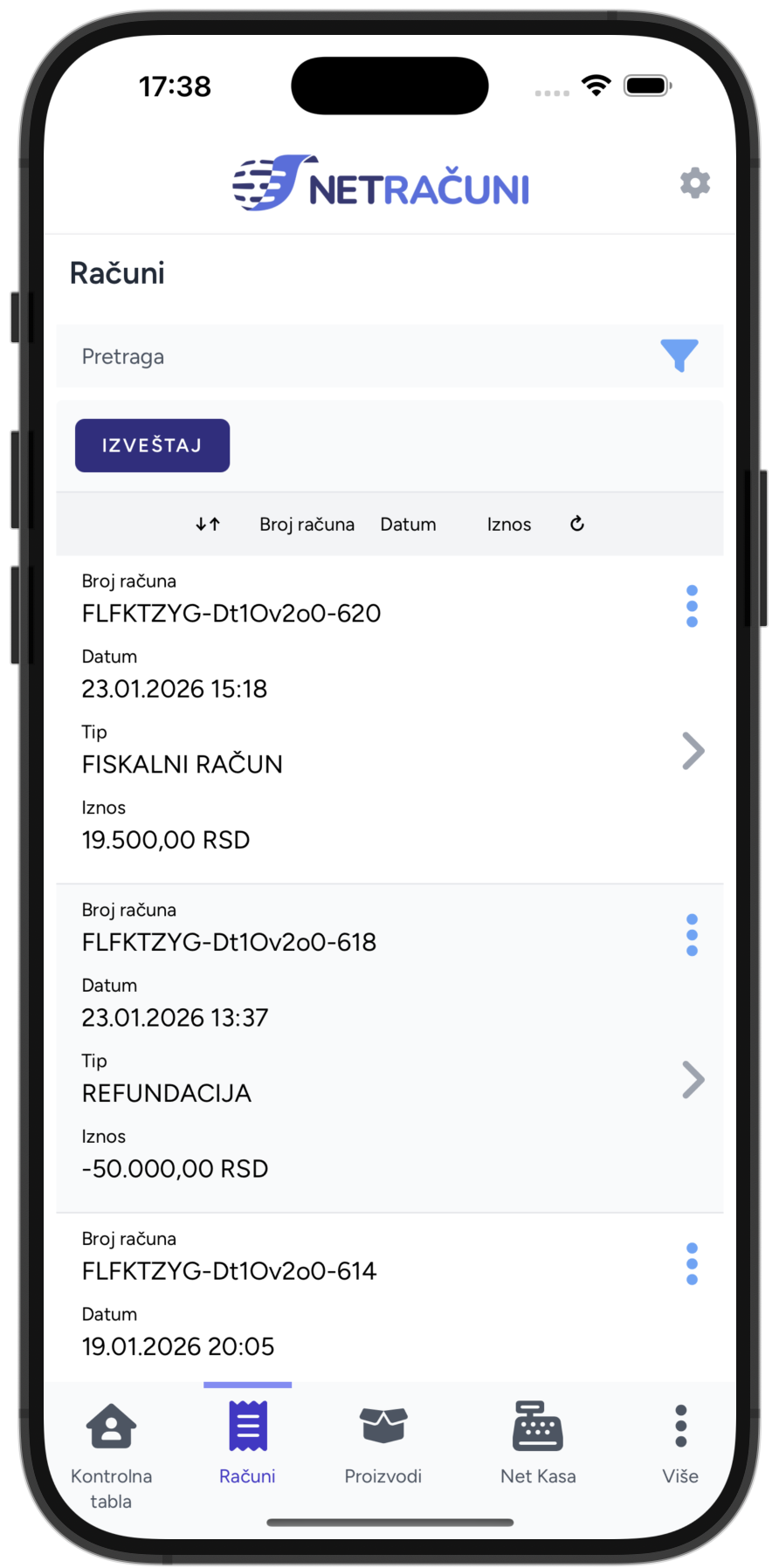Open the three-dot menu for receipt 618
Image resolution: width=779 pixels, height=1568 pixels.
point(692,934)
